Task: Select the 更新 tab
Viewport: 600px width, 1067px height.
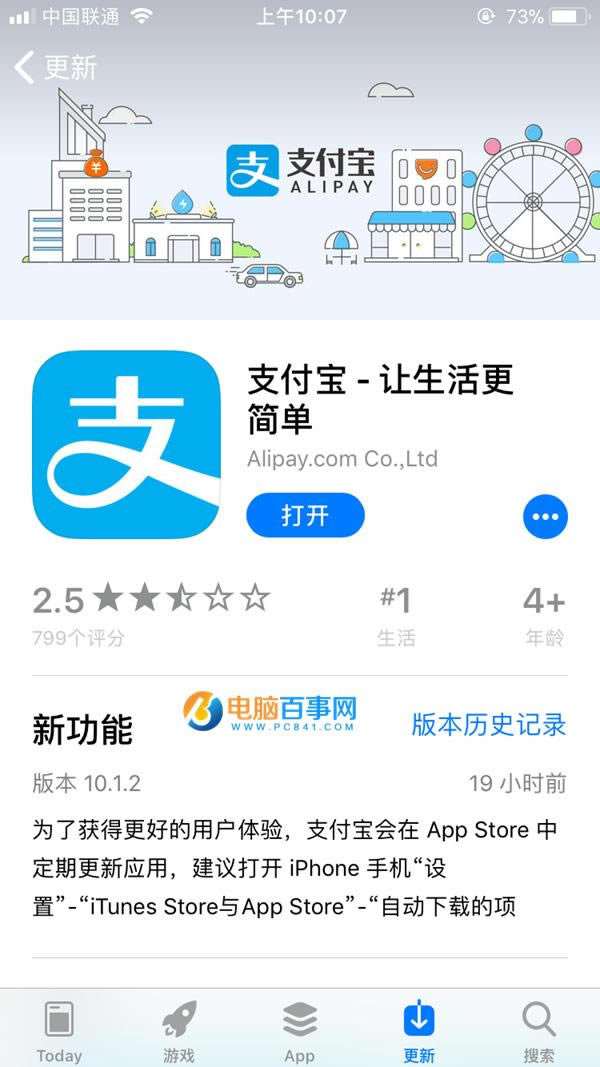Action: 419,1030
